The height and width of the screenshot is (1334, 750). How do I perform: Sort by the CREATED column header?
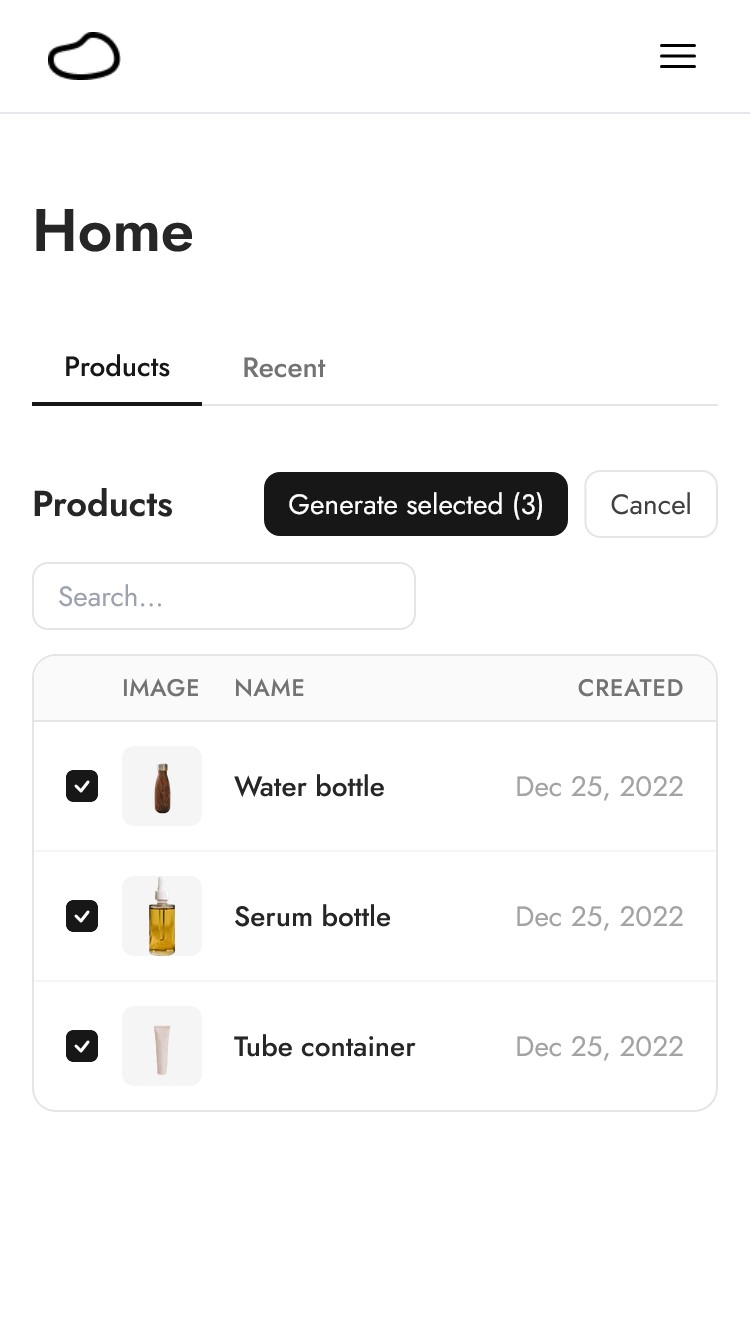[631, 688]
